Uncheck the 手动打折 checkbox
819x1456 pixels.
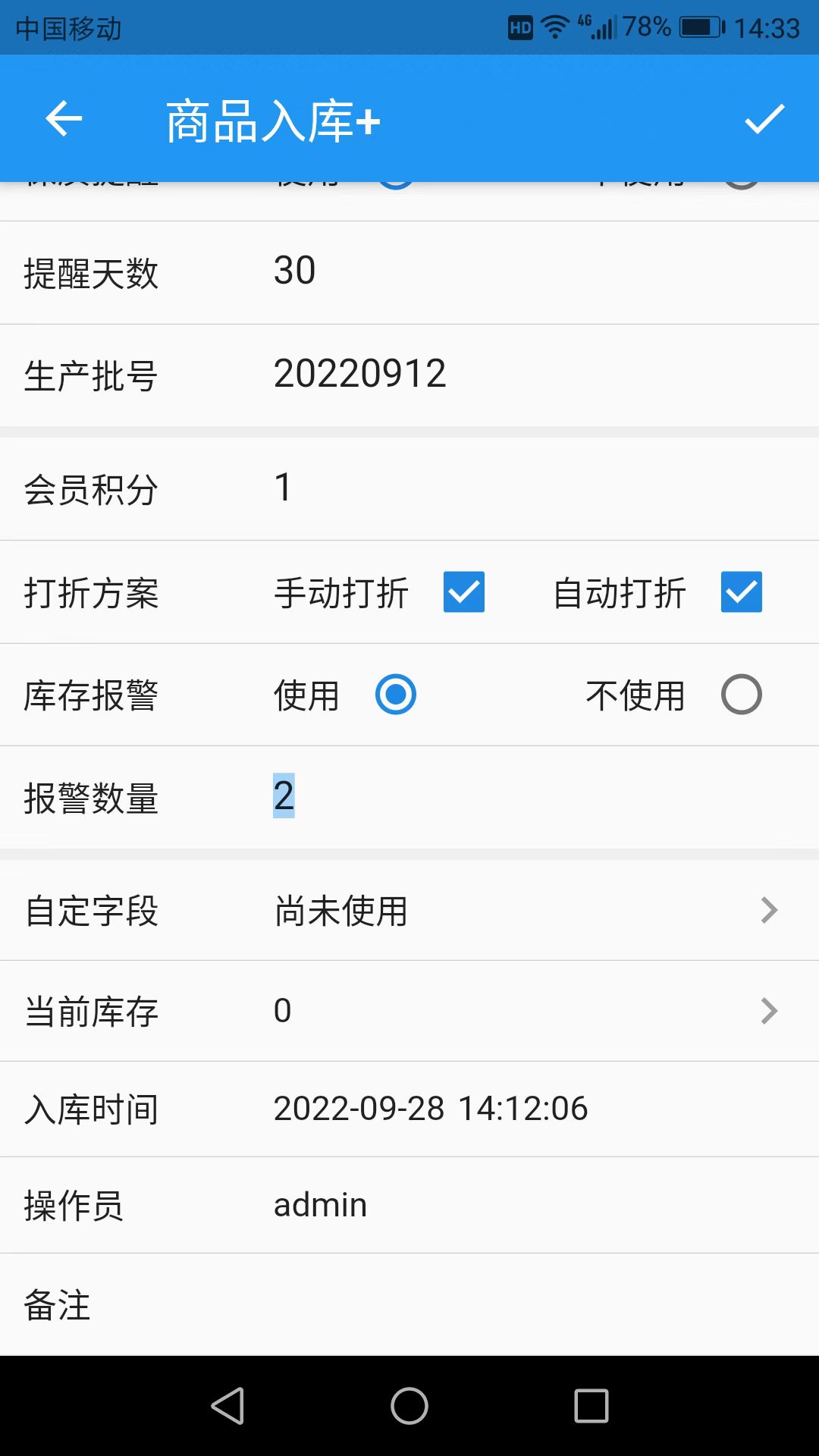pyautogui.click(x=463, y=592)
